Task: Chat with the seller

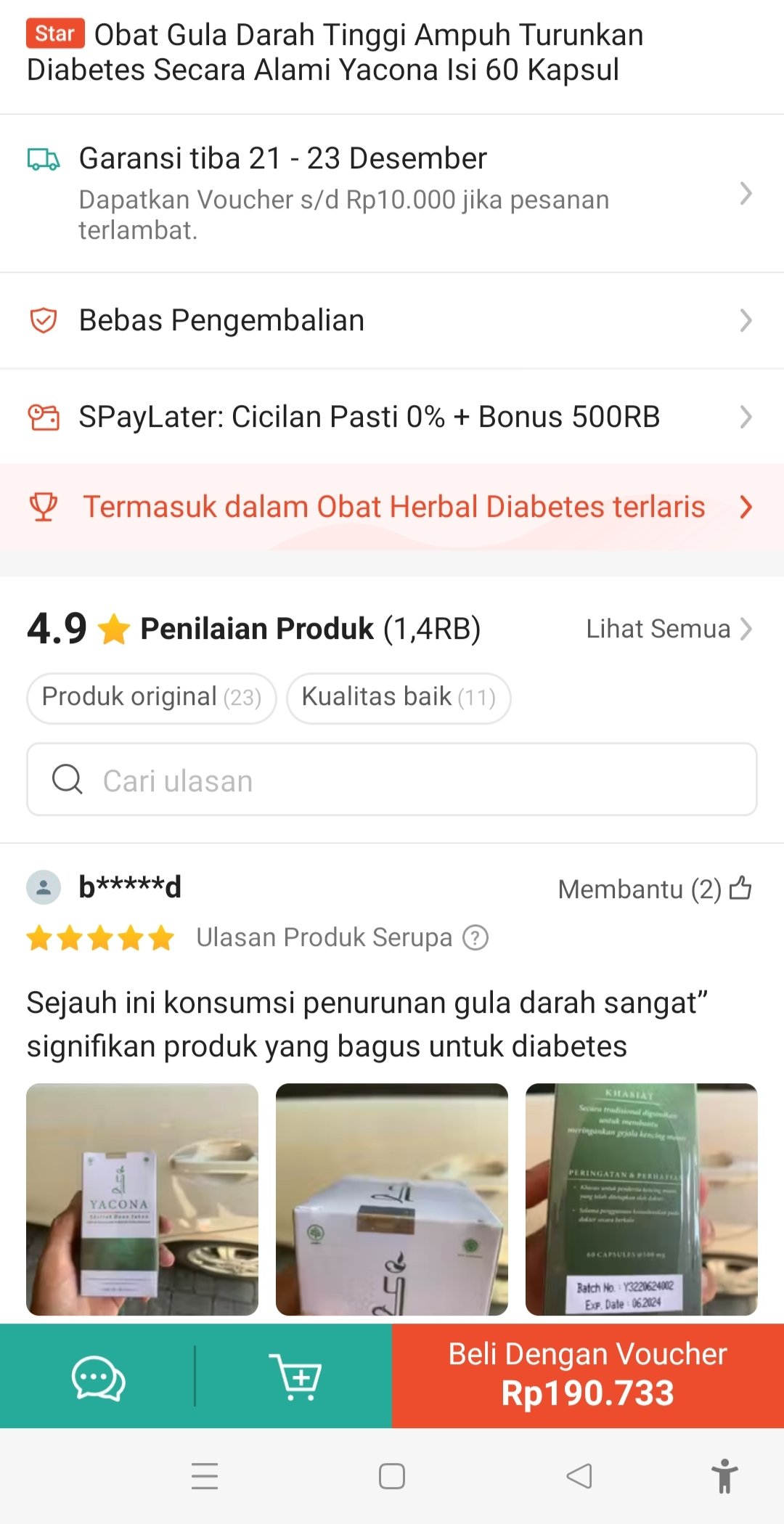Action: click(98, 1376)
